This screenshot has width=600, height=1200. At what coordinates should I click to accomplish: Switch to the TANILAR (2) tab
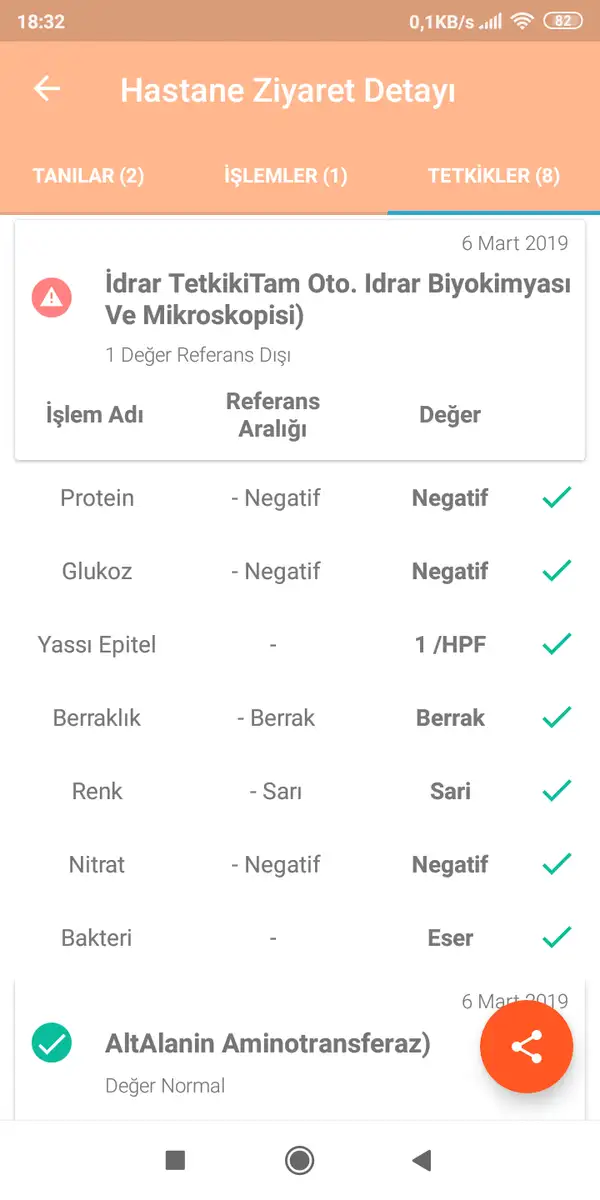pos(89,176)
